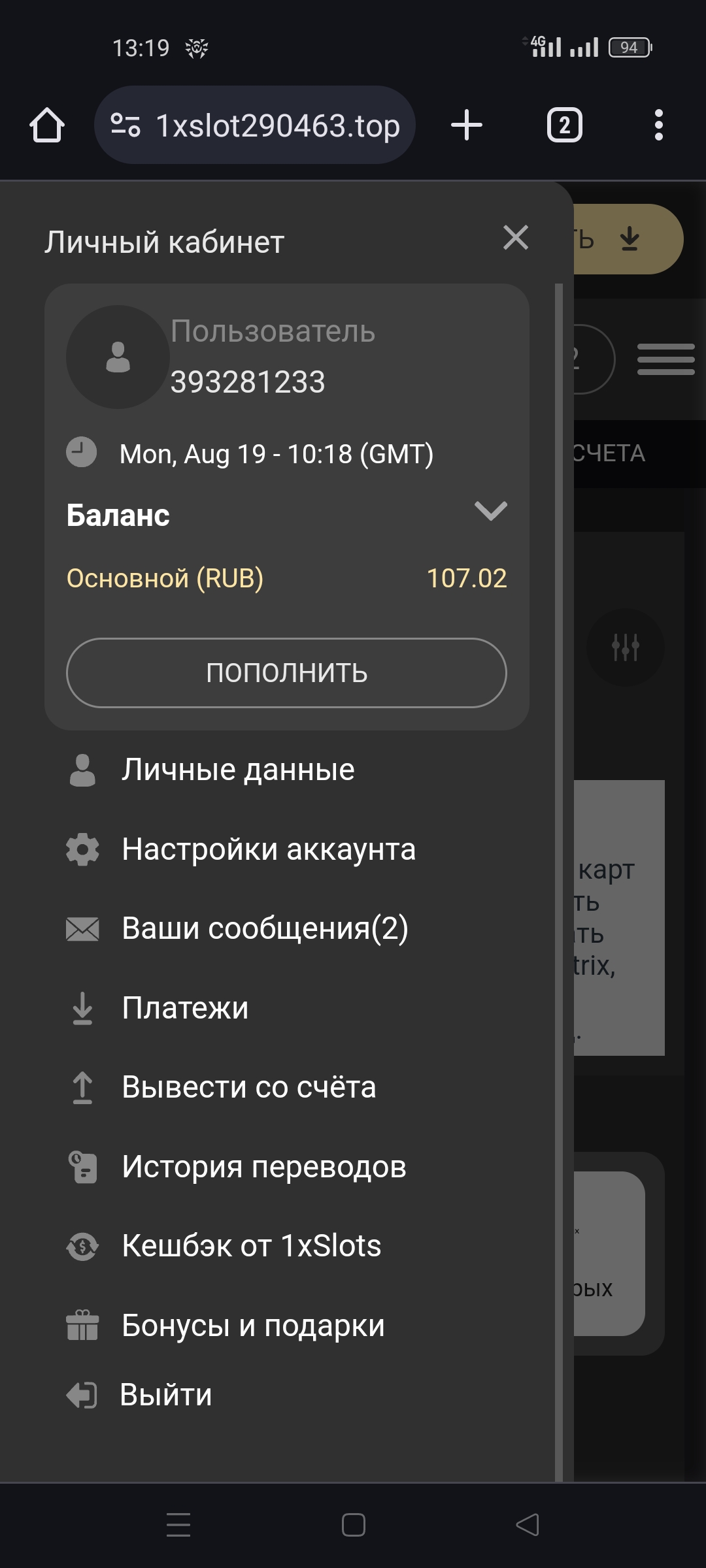Tap the system back button
The image size is (706, 1568).
pyautogui.click(x=528, y=1526)
